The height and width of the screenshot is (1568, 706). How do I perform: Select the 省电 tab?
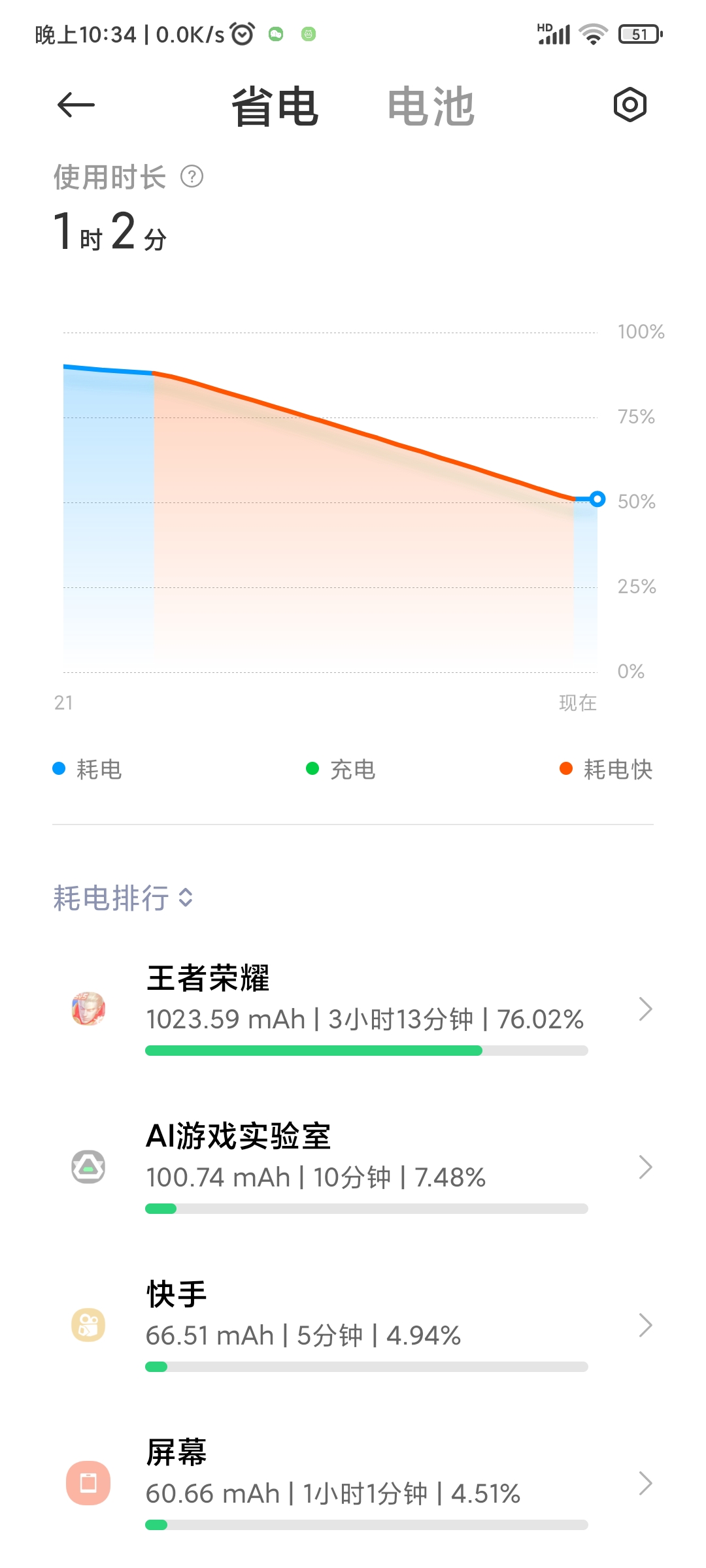(275, 106)
